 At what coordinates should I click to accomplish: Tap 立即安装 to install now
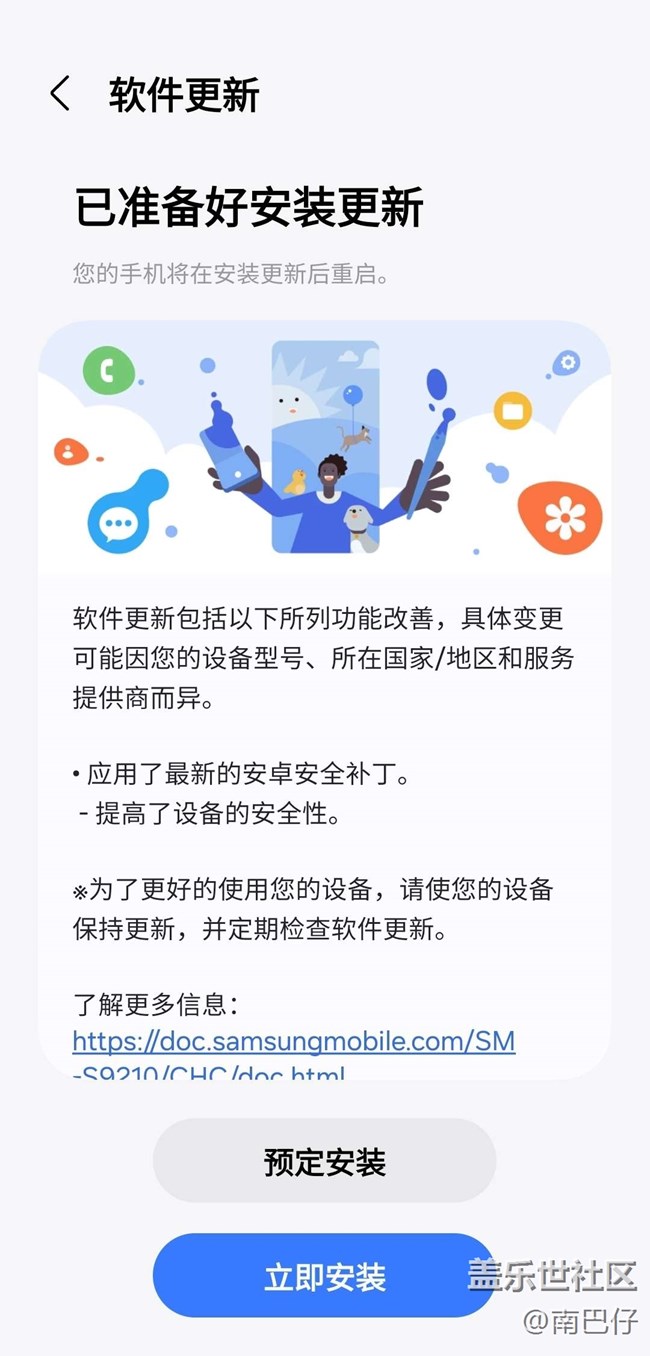pyautogui.click(x=324, y=1276)
